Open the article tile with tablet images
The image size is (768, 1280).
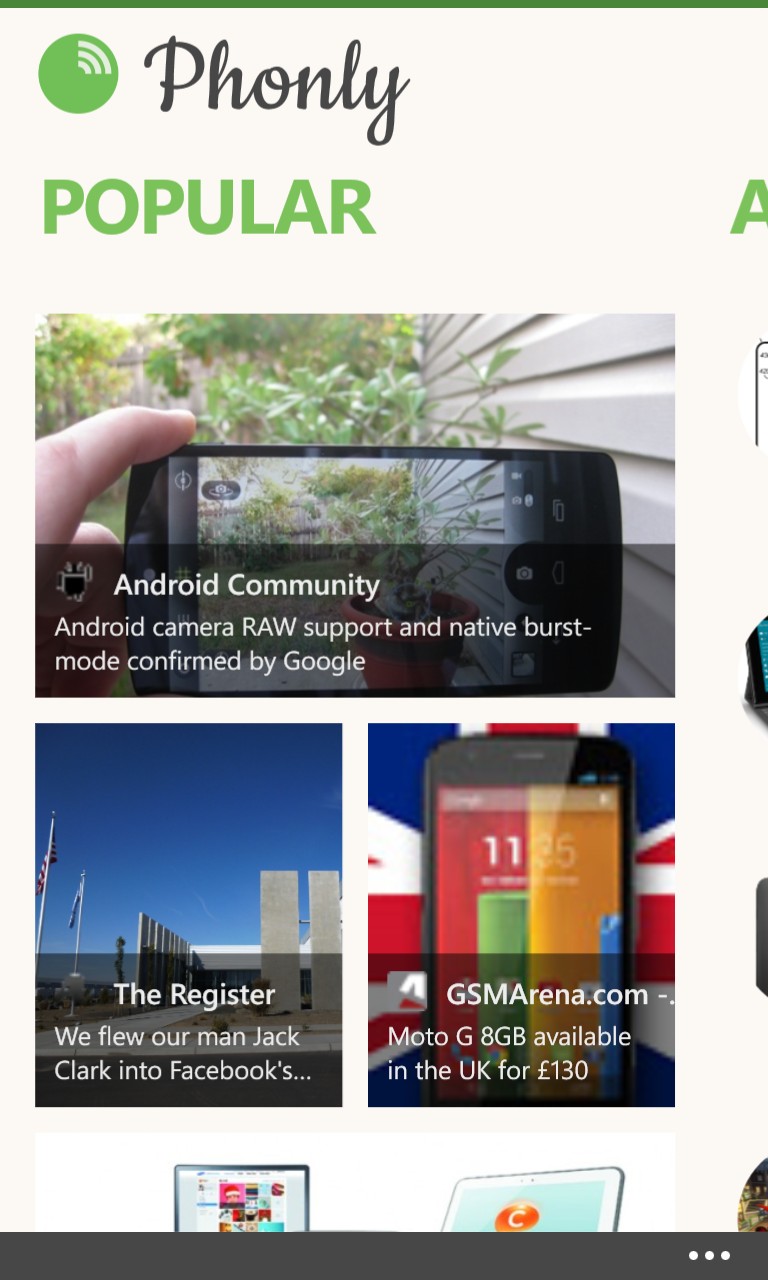tap(355, 1182)
